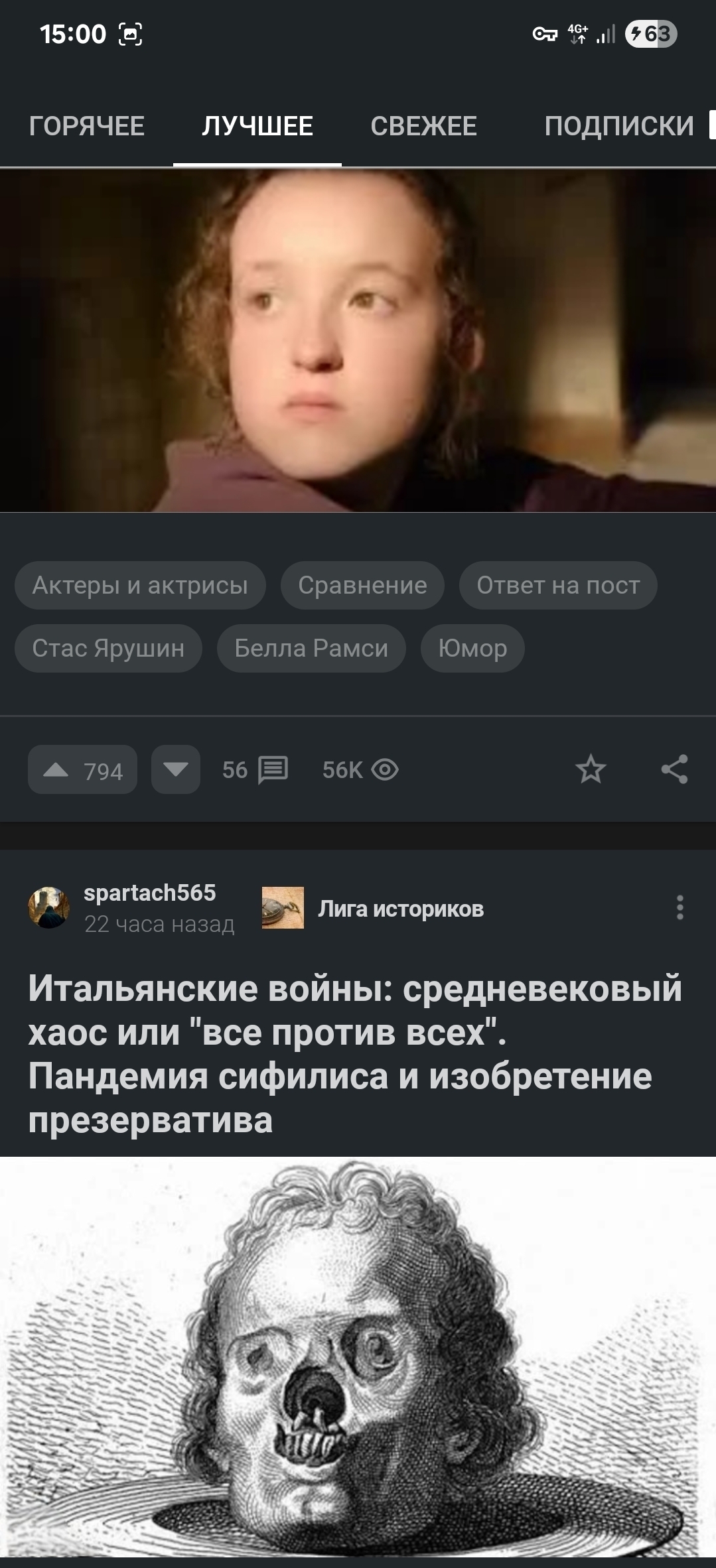Image resolution: width=716 pixels, height=1568 pixels.
Task: Tap the Сравнение tag chip
Action: [x=362, y=585]
